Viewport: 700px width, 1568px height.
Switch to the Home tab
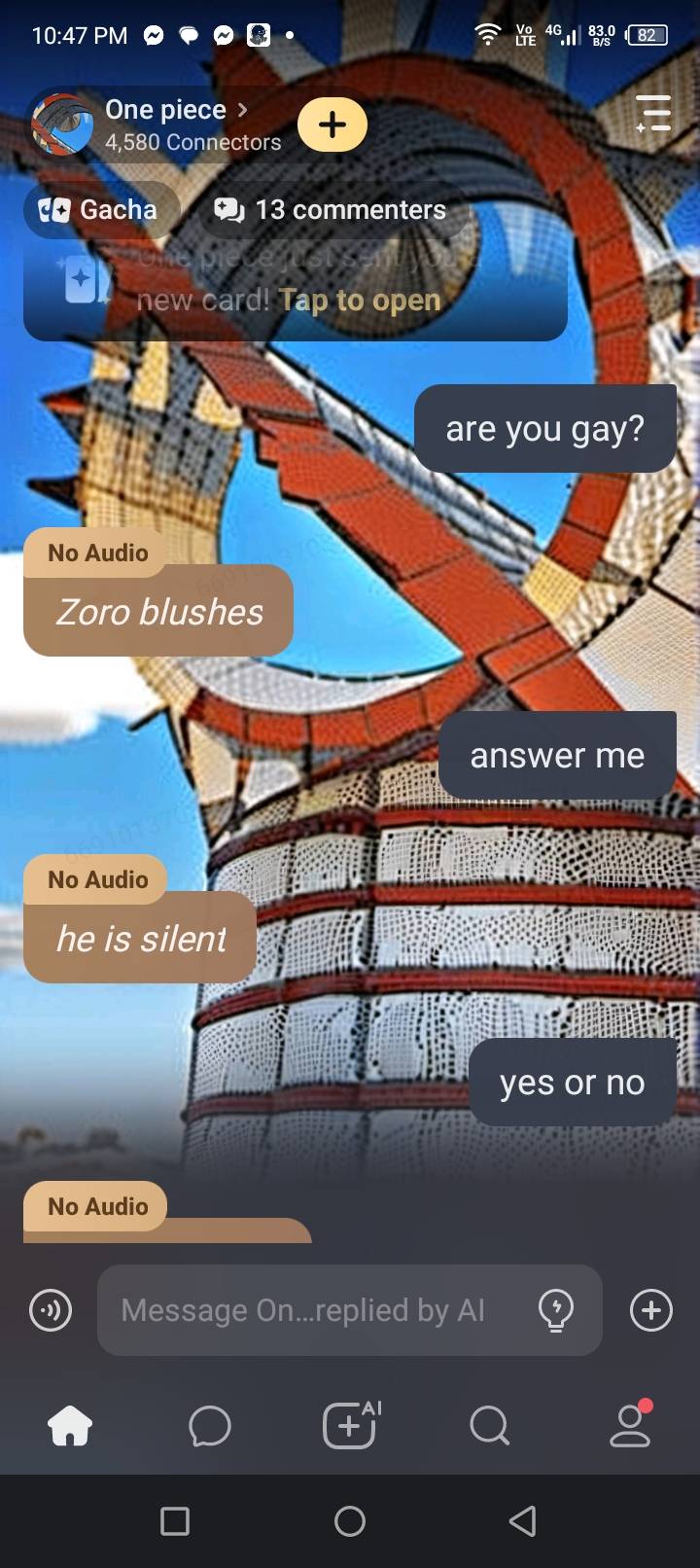[70, 1426]
